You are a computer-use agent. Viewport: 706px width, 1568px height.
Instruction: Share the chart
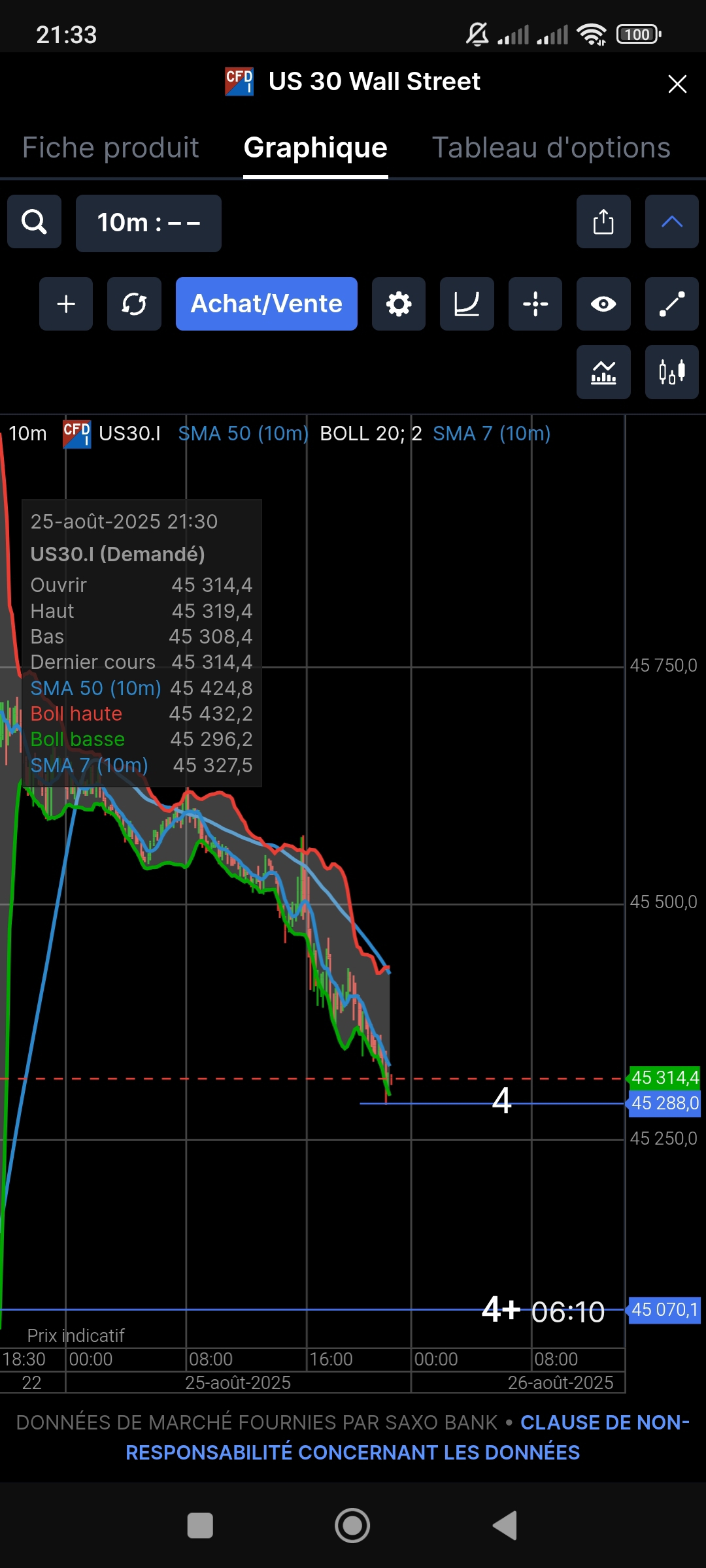pyautogui.click(x=603, y=222)
